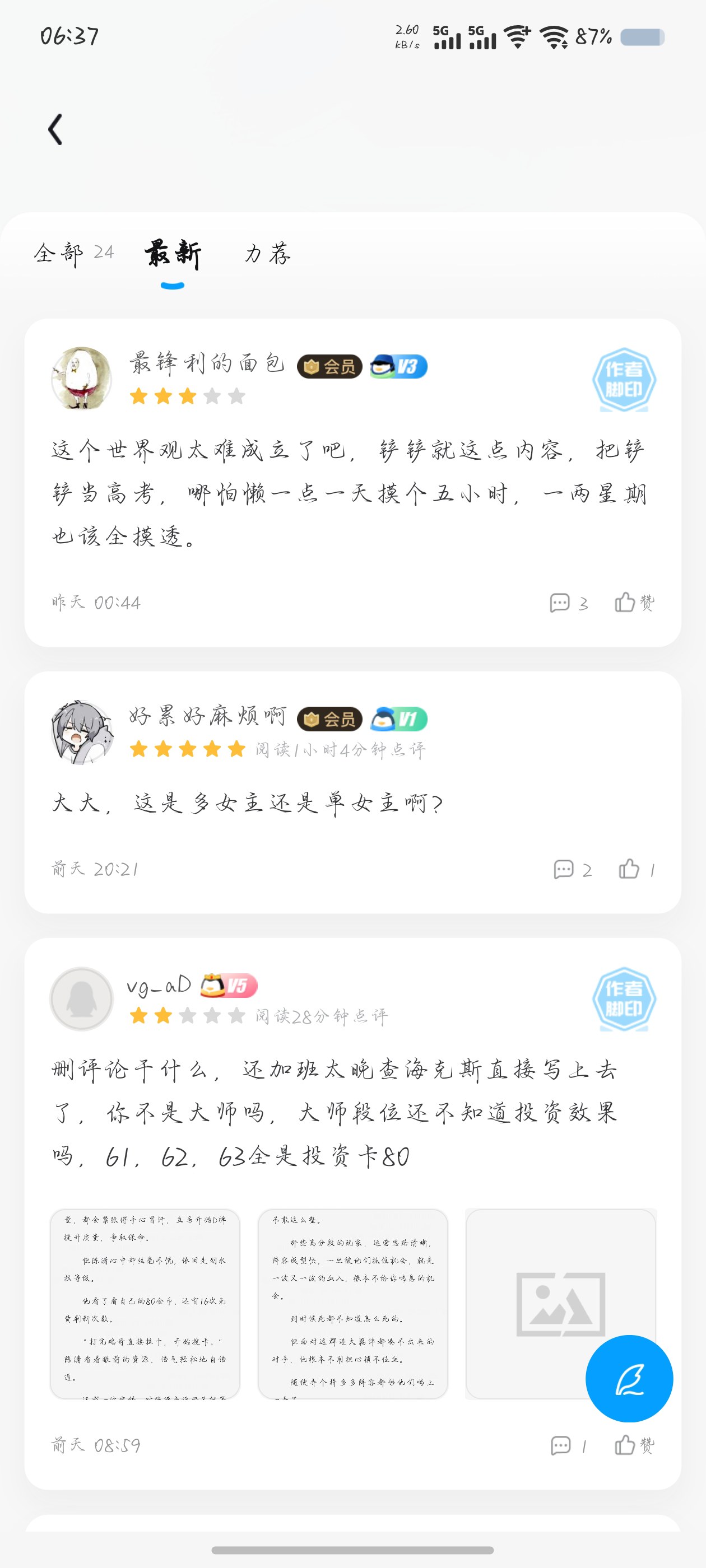Write a new review with the floating button
The height and width of the screenshot is (1568, 706).
pyautogui.click(x=629, y=1379)
